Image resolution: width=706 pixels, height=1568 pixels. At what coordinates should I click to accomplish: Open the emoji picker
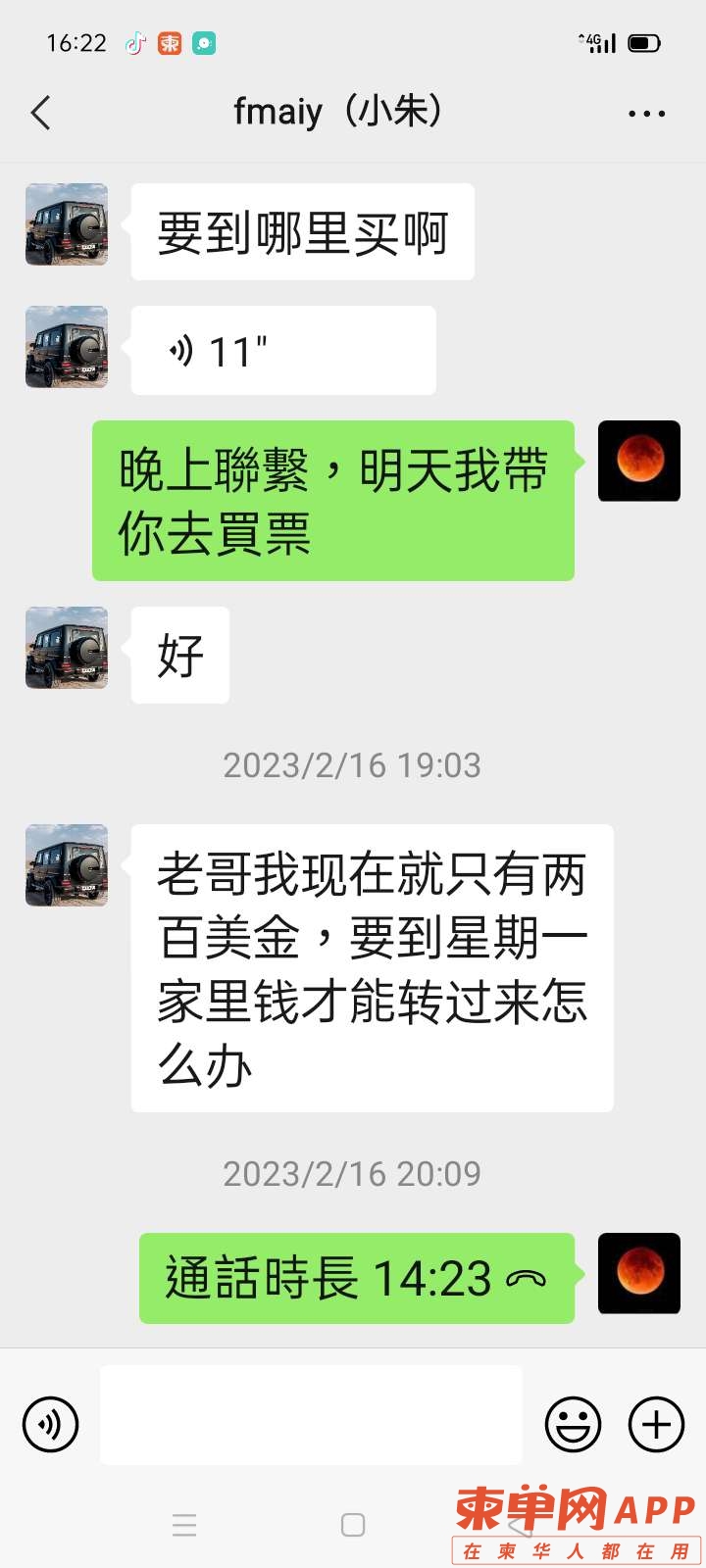(573, 1424)
